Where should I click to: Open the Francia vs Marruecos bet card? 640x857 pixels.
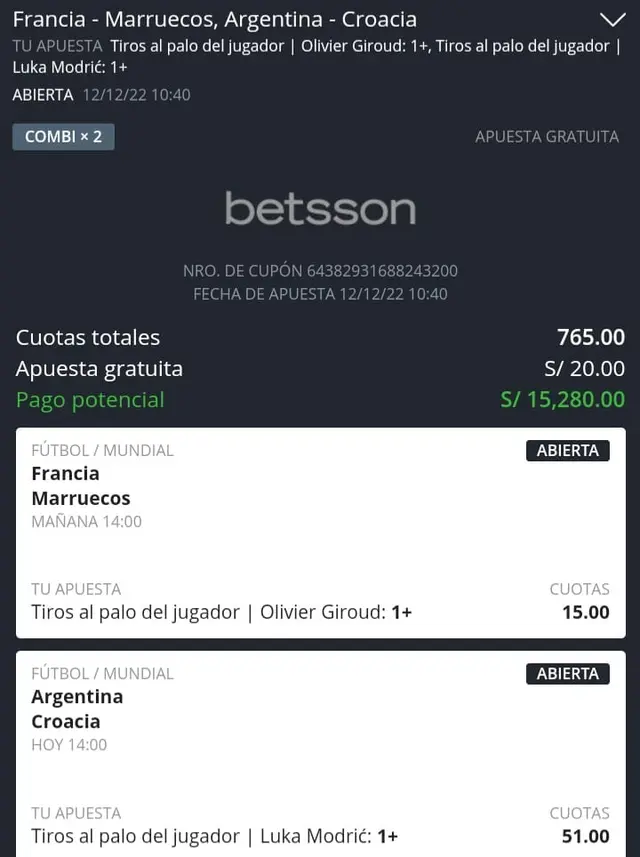(x=320, y=532)
